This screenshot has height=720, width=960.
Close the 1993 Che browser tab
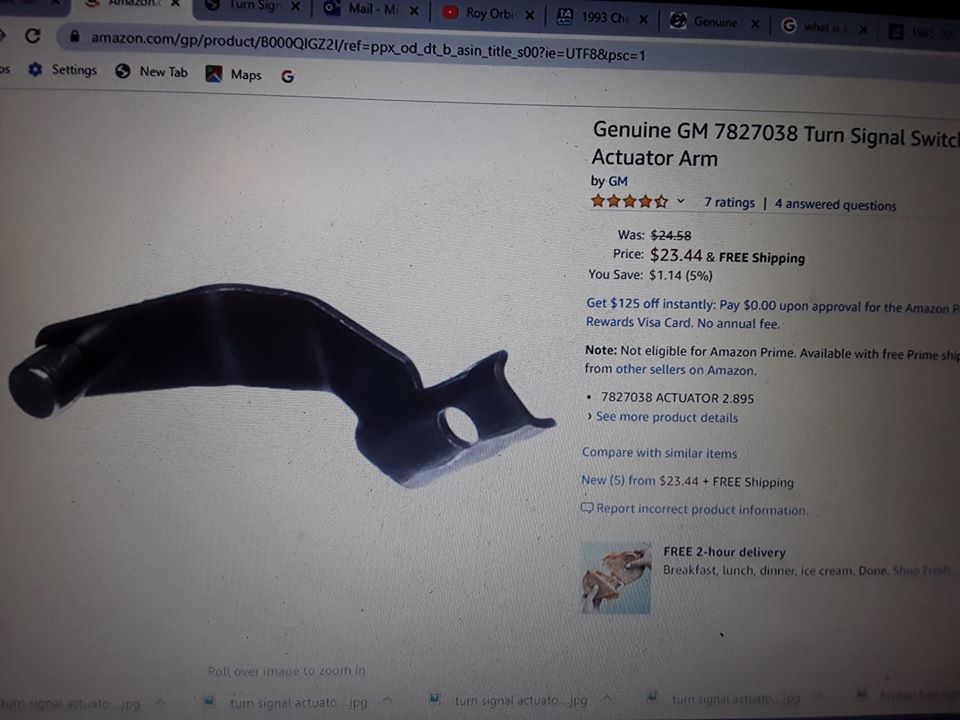(643, 19)
